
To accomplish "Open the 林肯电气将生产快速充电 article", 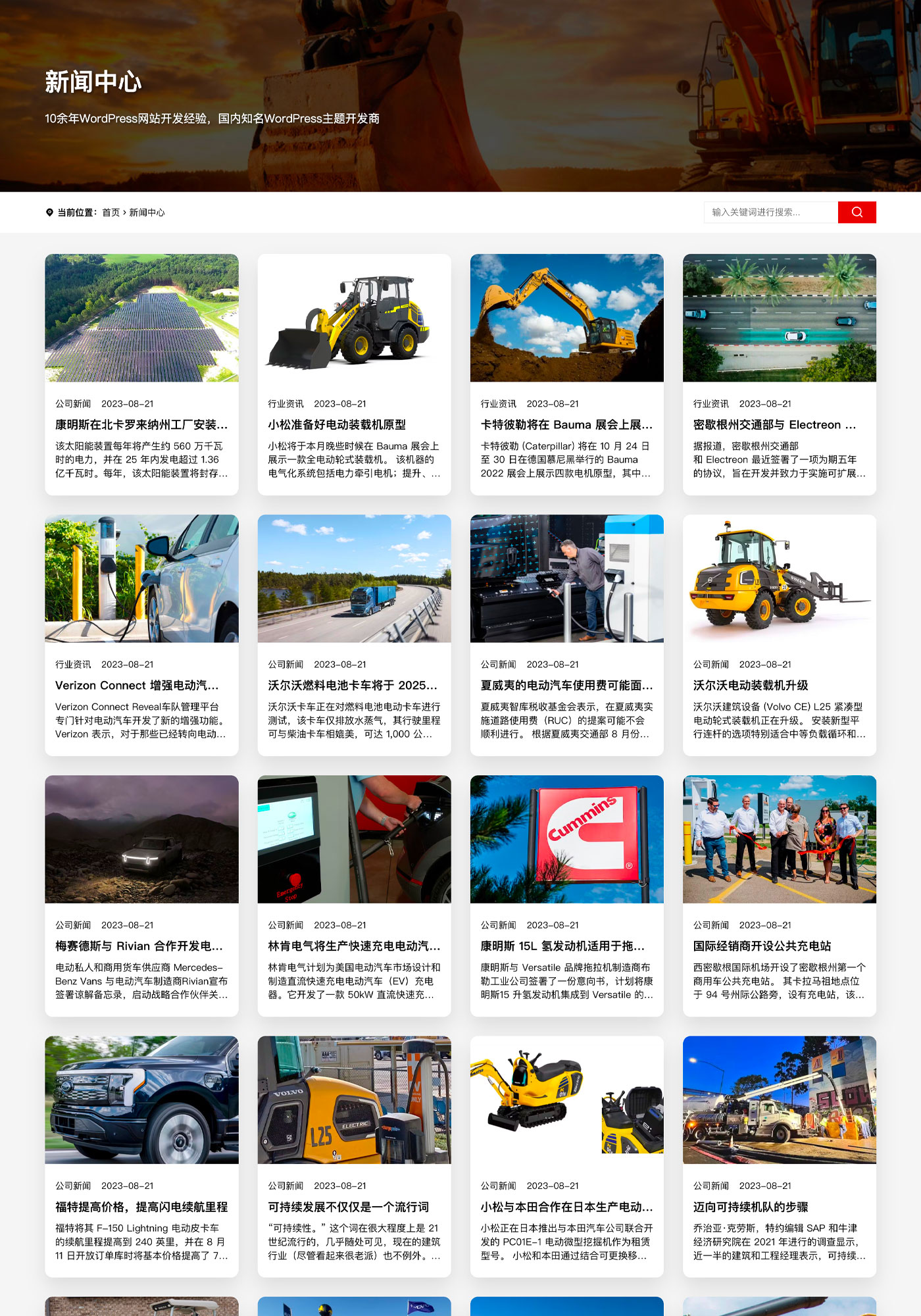I will [x=354, y=946].
